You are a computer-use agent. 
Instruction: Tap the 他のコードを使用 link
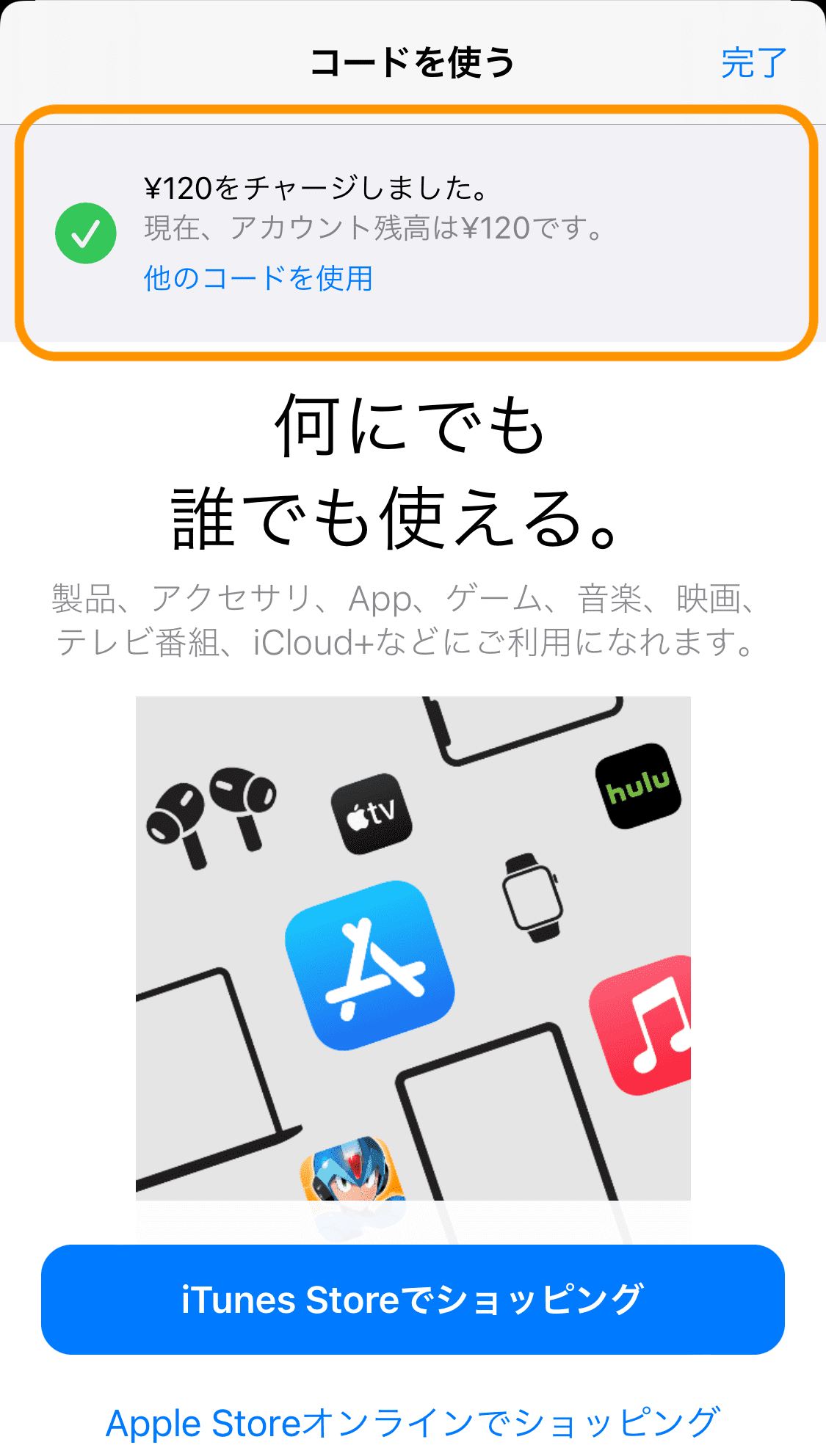point(258,278)
